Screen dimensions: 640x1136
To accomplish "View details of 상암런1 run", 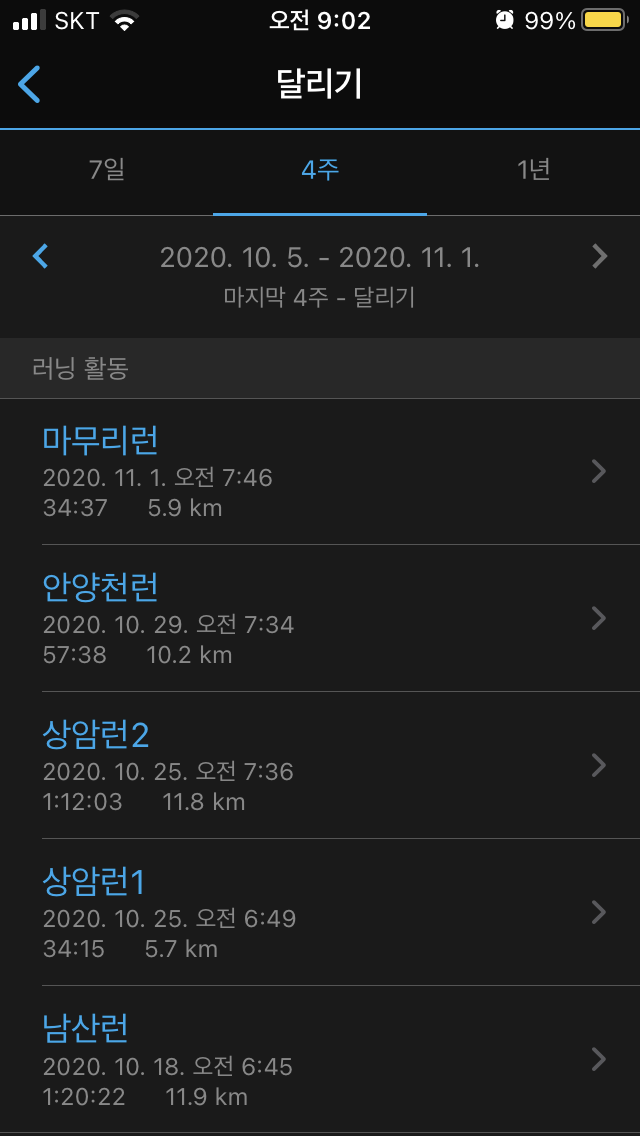I will click(320, 912).
